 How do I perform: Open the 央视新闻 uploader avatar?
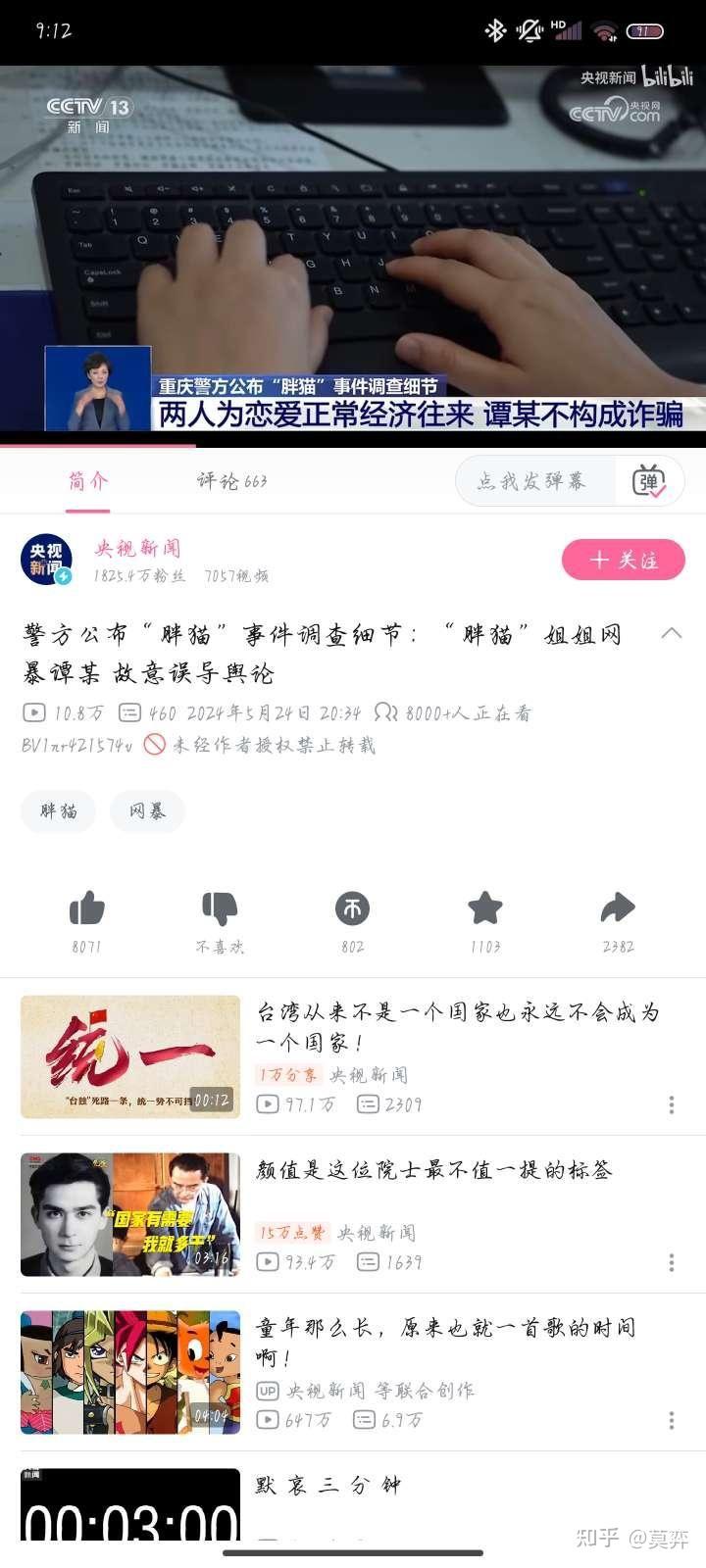pos(46,561)
